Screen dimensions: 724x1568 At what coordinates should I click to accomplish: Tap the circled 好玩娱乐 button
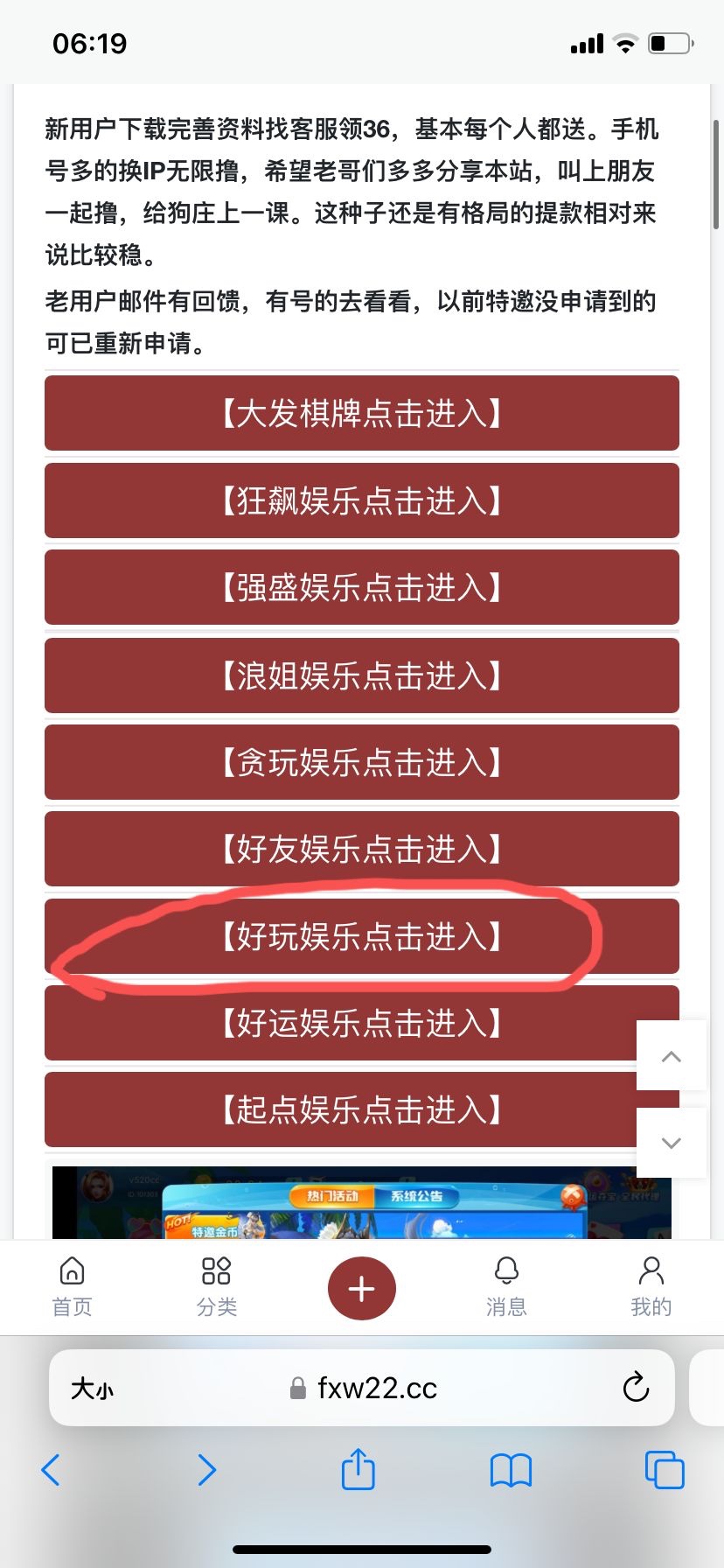pos(361,936)
